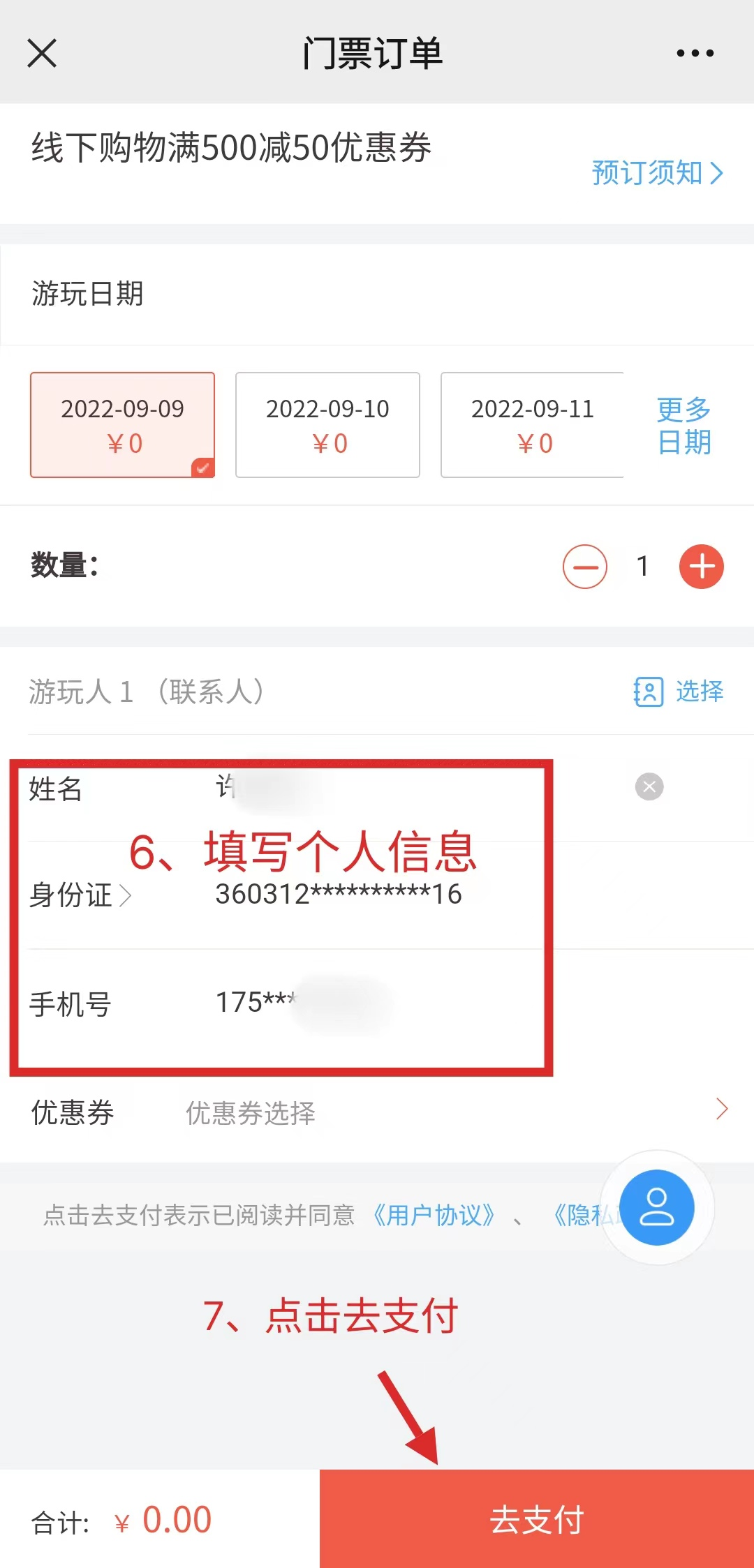Increase ticket quantity with plus icon
Viewport: 754px width, 1568px height.
701,567
